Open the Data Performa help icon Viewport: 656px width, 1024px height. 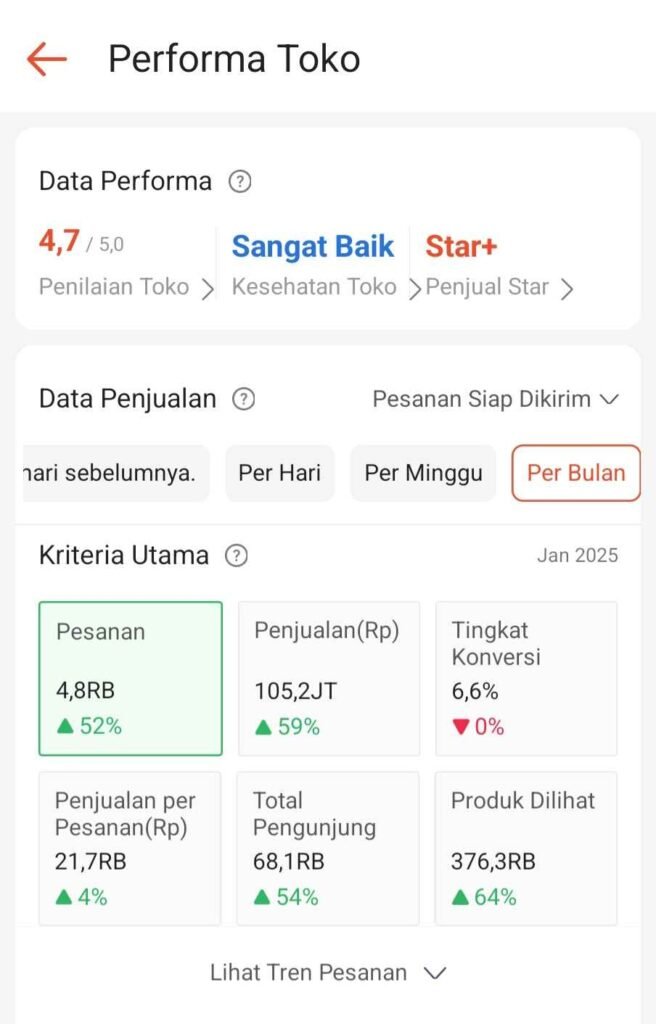click(x=240, y=182)
